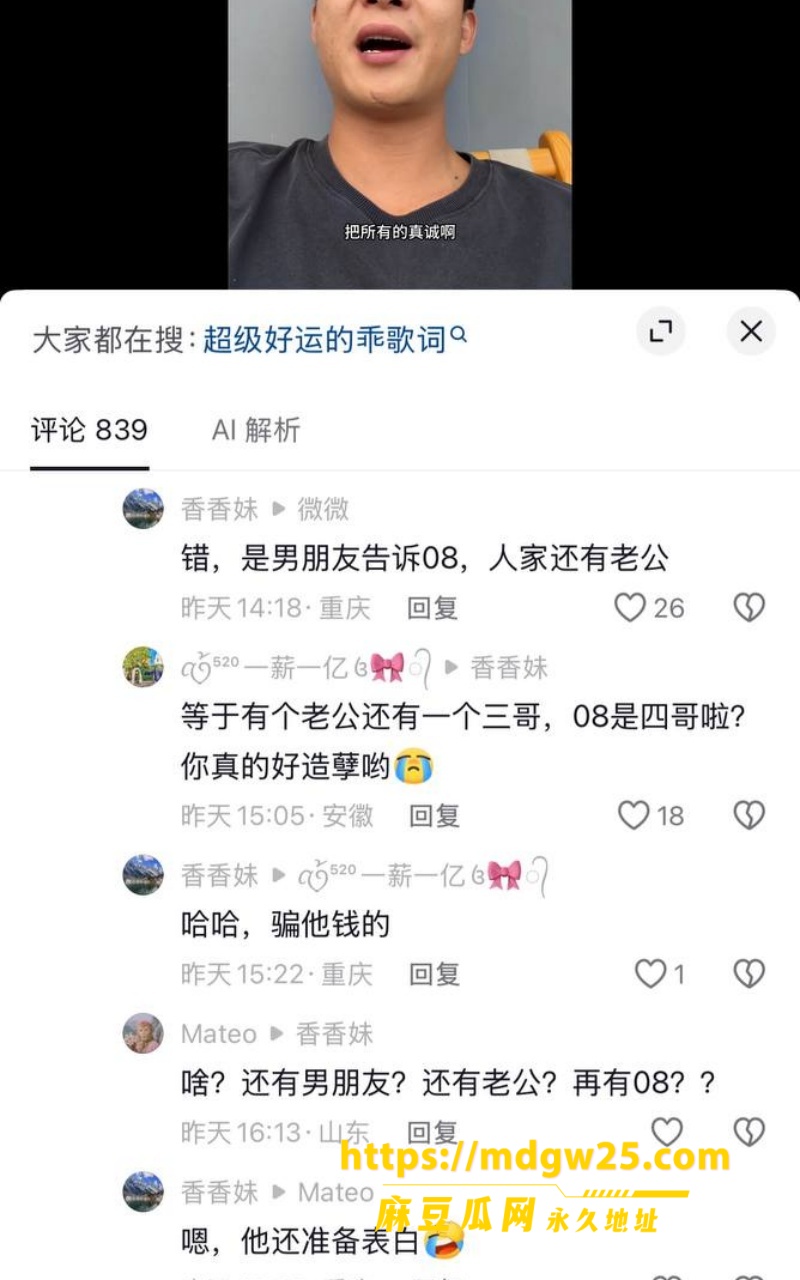Like the comment 等于有个老公还有一个三哥

633,815
